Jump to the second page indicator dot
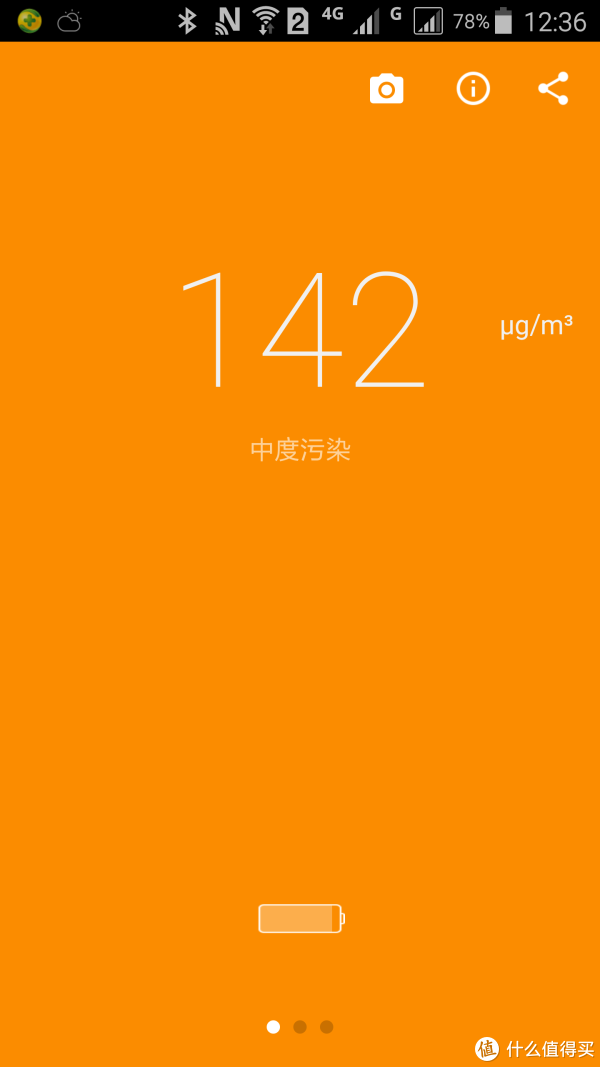This screenshot has height=1067, width=600. pos(300,1026)
